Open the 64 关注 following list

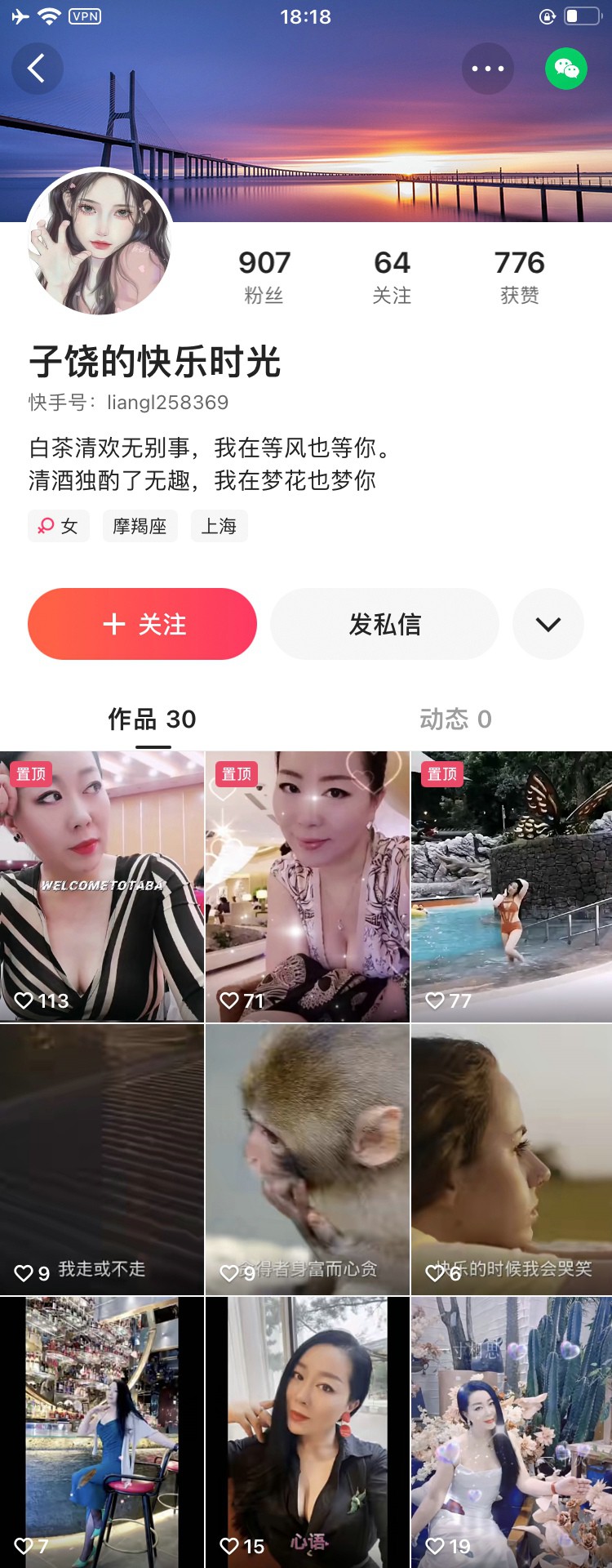392,276
